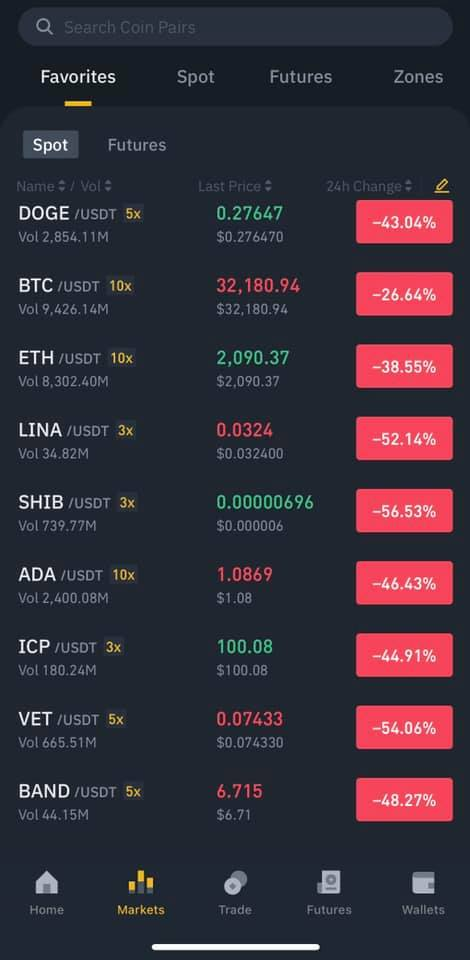The width and height of the screenshot is (470, 960).
Task: Open the Trade tab in bottom bar
Action: [x=235, y=893]
